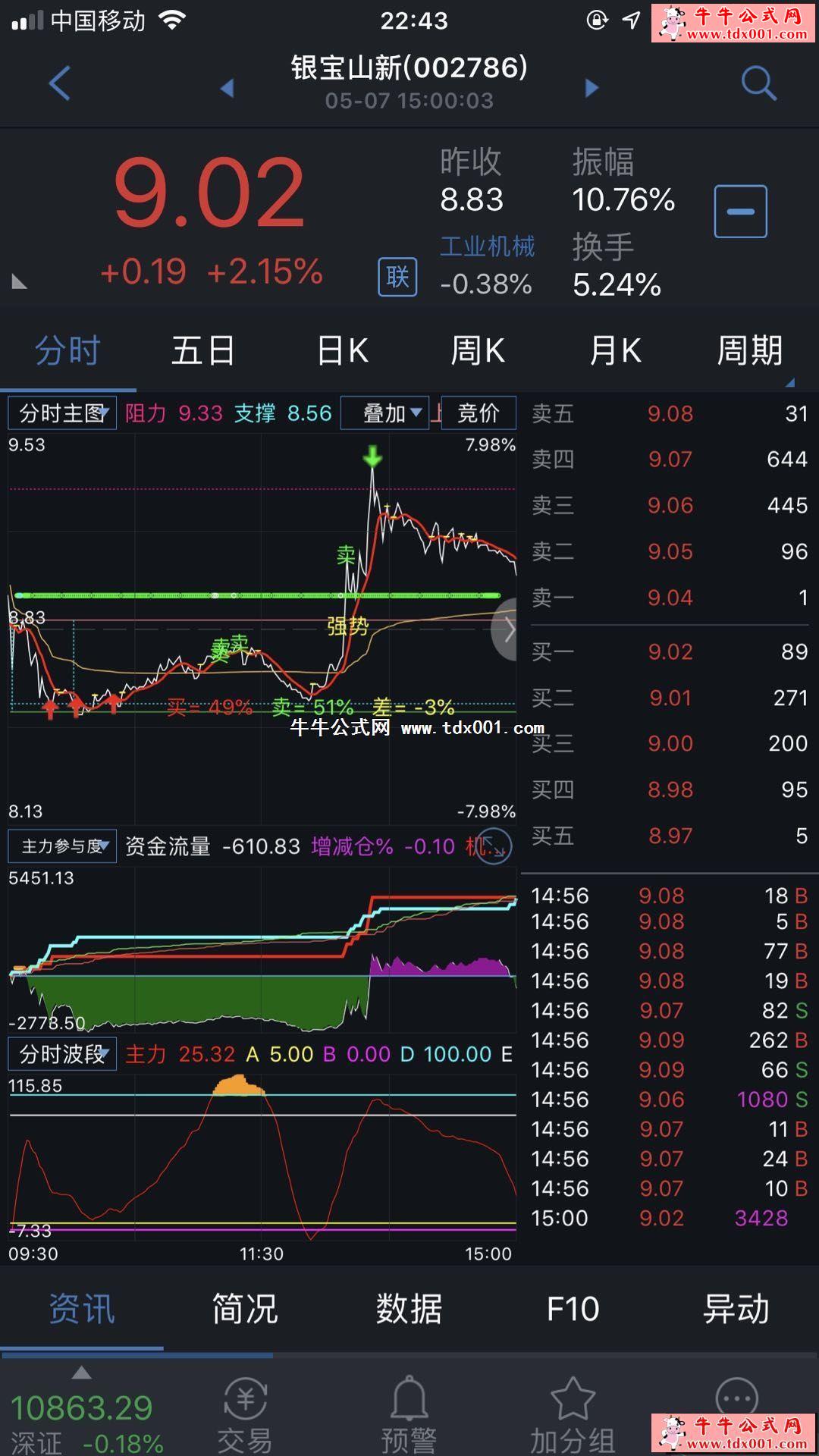Select the 月K chart tab
Image resolution: width=819 pixels, height=1456 pixels.
coord(615,351)
